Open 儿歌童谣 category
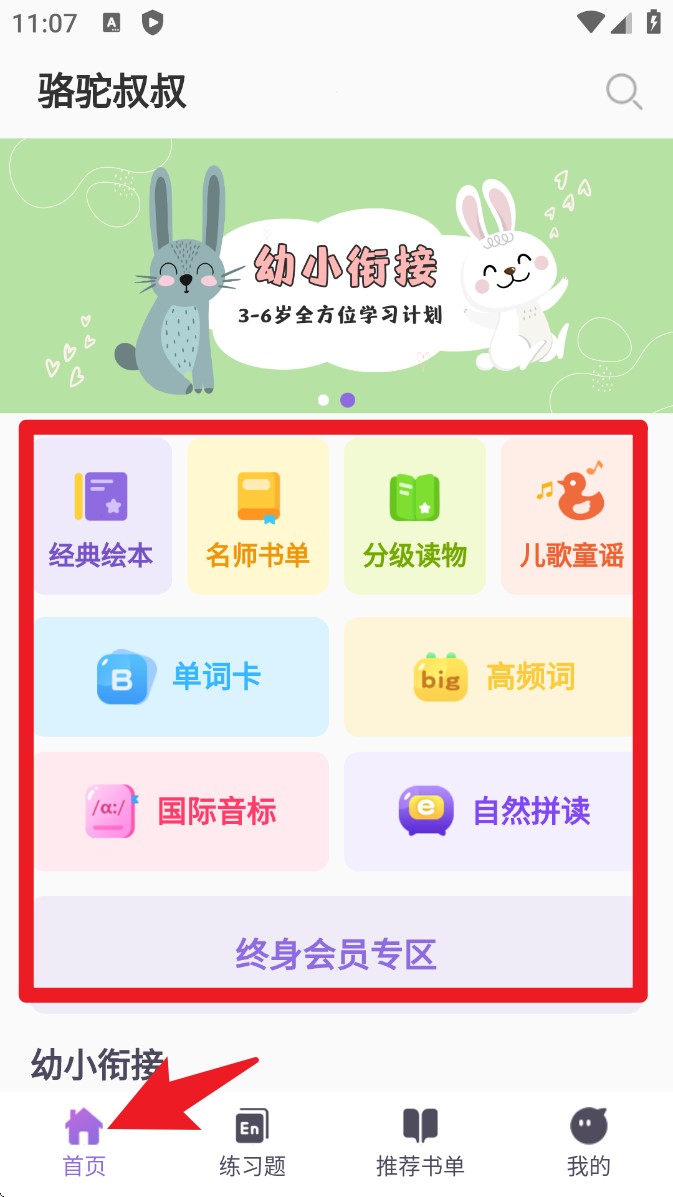 point(567,517)
